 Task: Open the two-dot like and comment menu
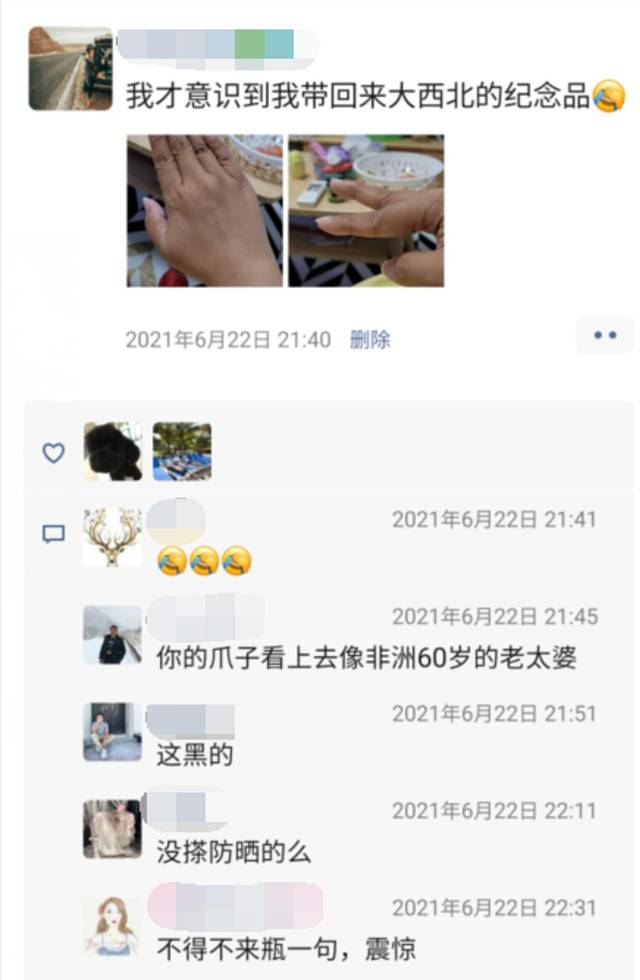click(x=605, y=336)
